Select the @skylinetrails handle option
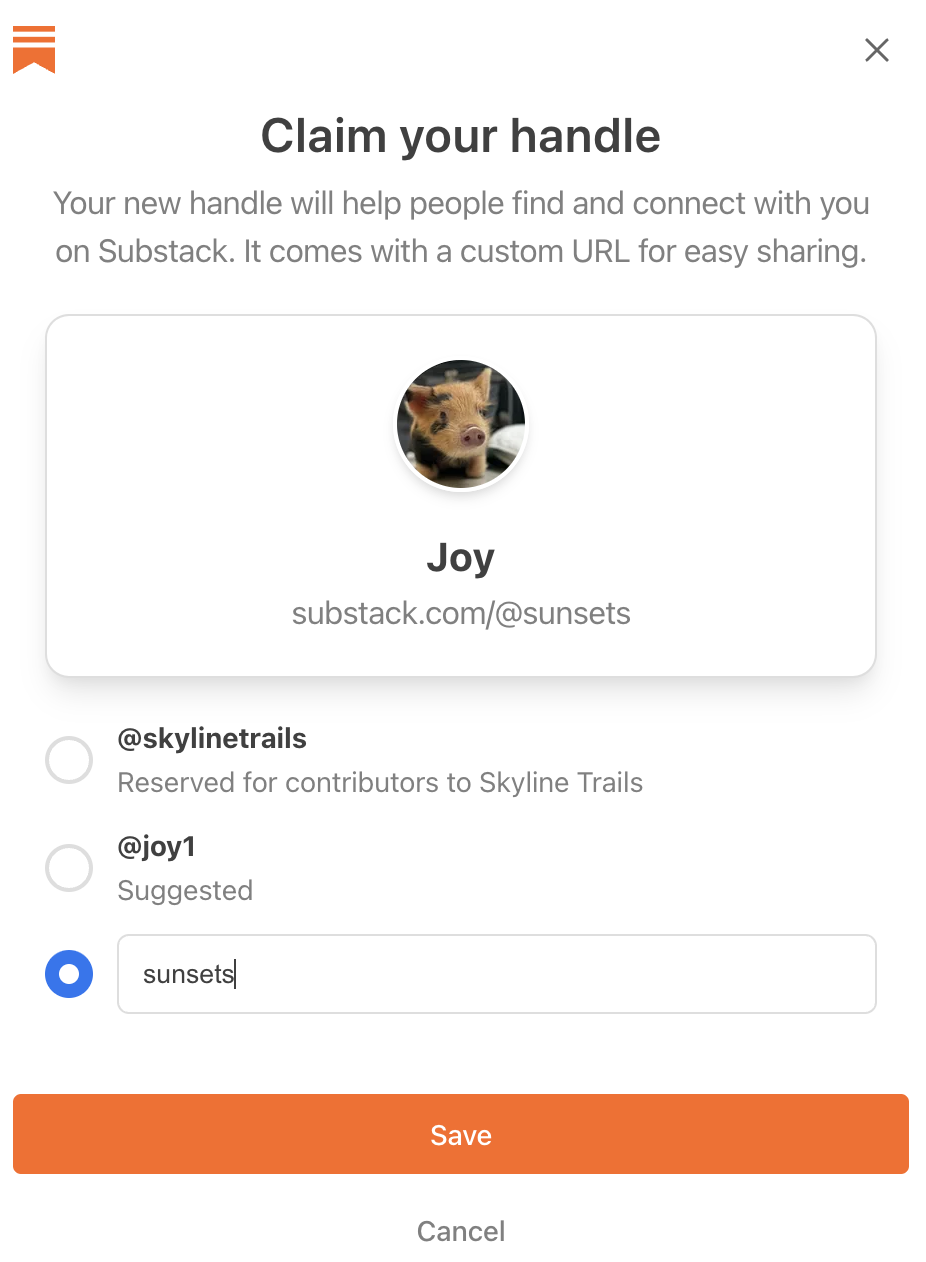Viewport: 926px width, 1262px height. (x=68, y=760)
